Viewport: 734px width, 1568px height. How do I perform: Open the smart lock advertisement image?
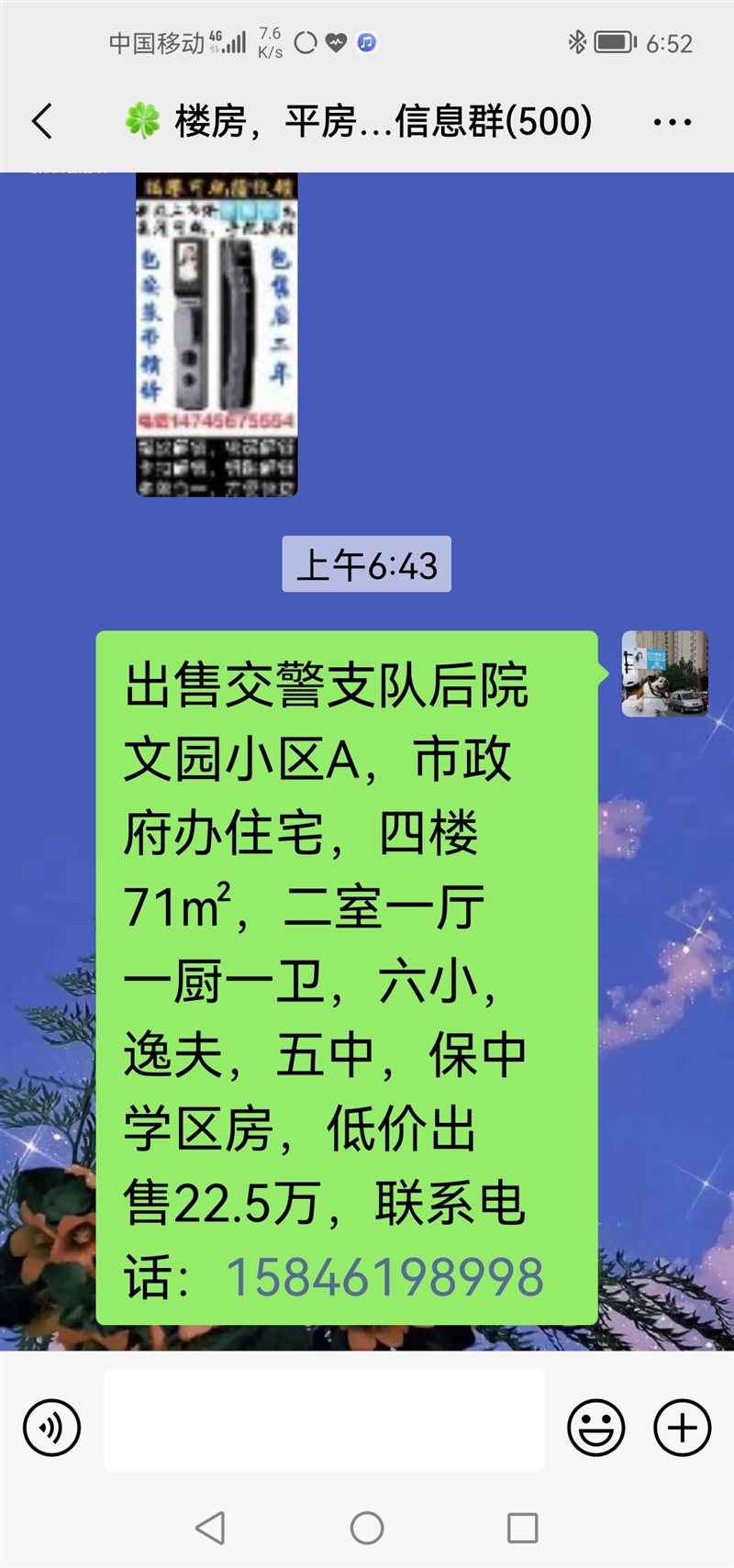[x=217, y=335]
